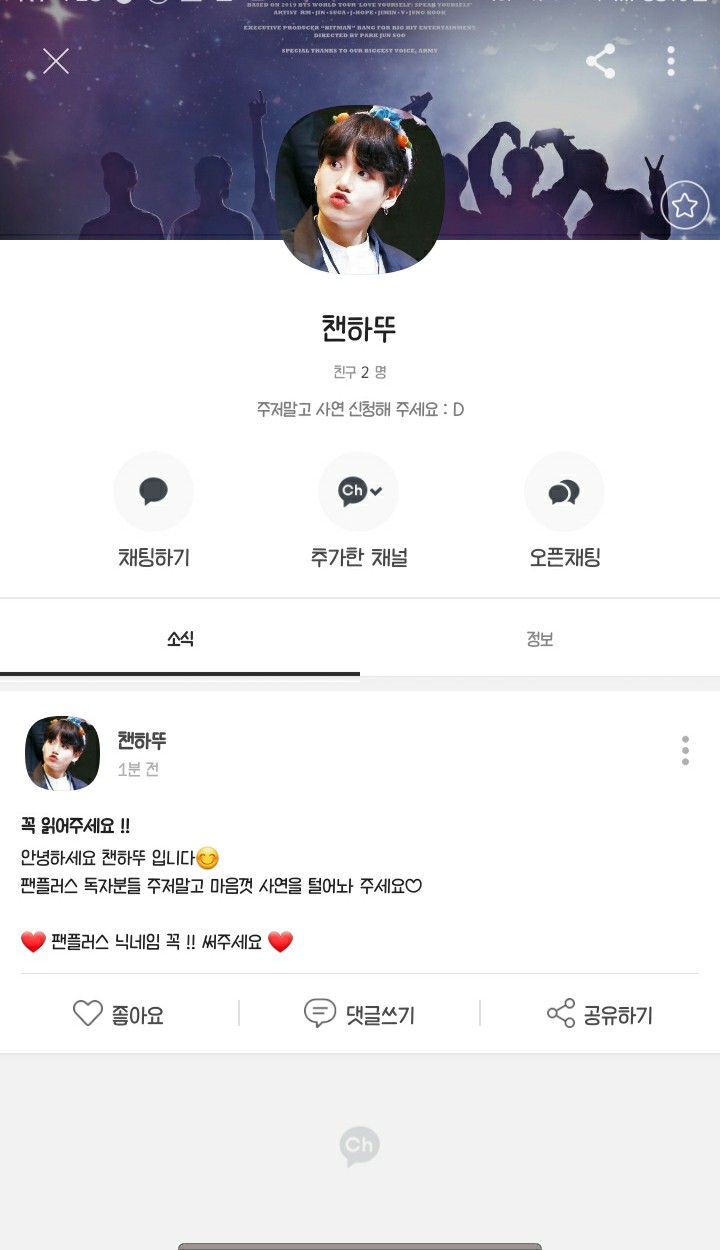Like the post with 좋아요
This screenshot has width=720, height=1250.
click(x=118, y=1014)
